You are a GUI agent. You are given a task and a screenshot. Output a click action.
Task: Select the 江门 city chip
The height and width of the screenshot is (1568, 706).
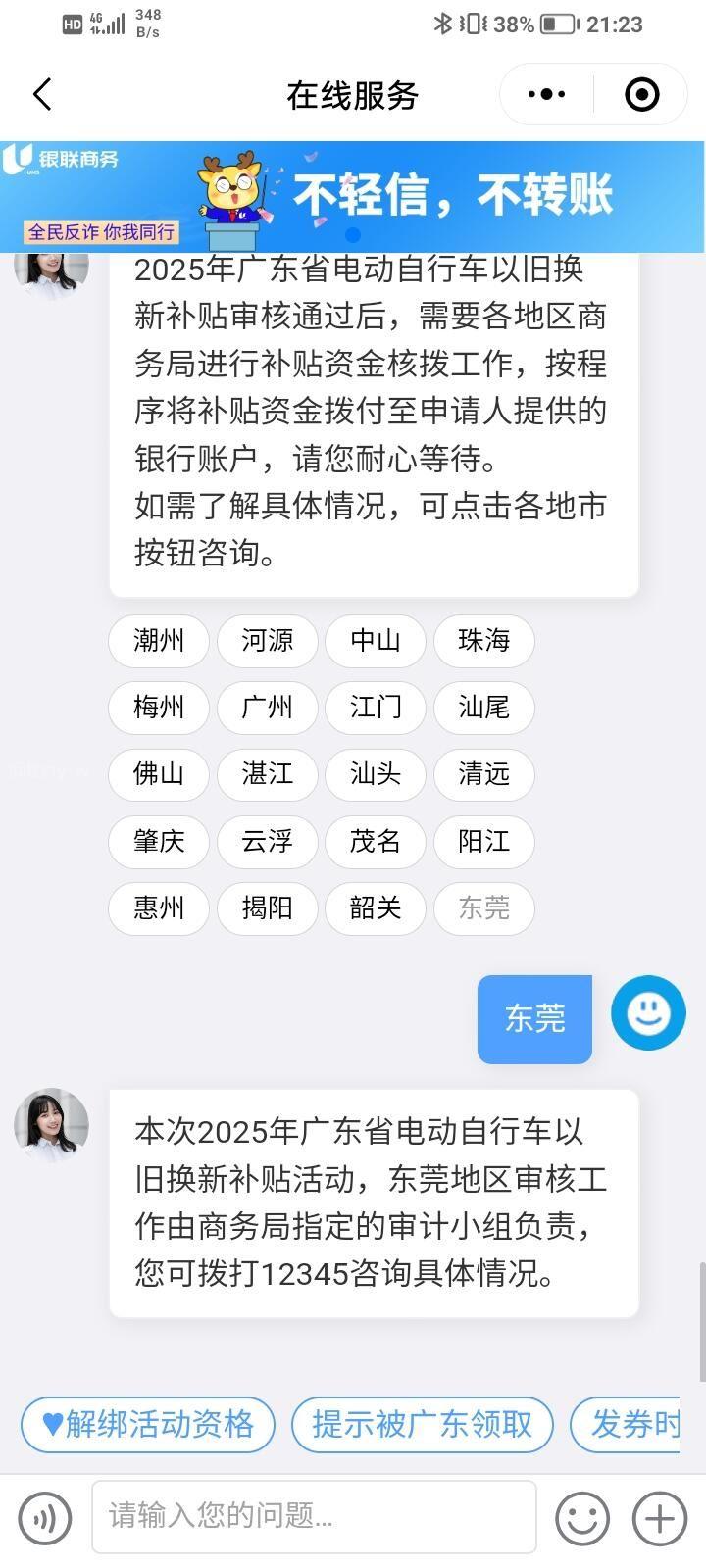(x=376, y=708)
